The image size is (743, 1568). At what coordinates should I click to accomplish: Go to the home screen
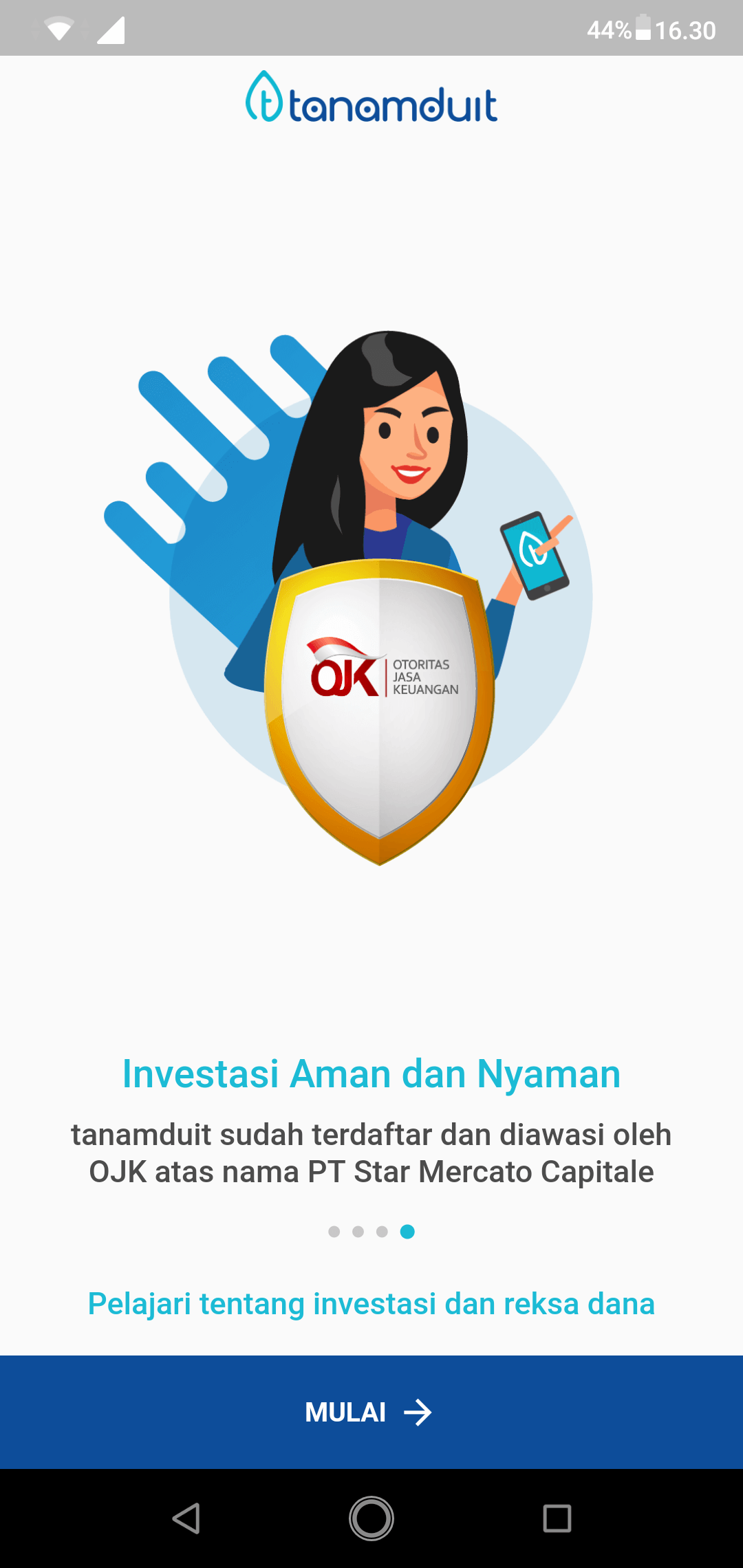click(371, 1518)
